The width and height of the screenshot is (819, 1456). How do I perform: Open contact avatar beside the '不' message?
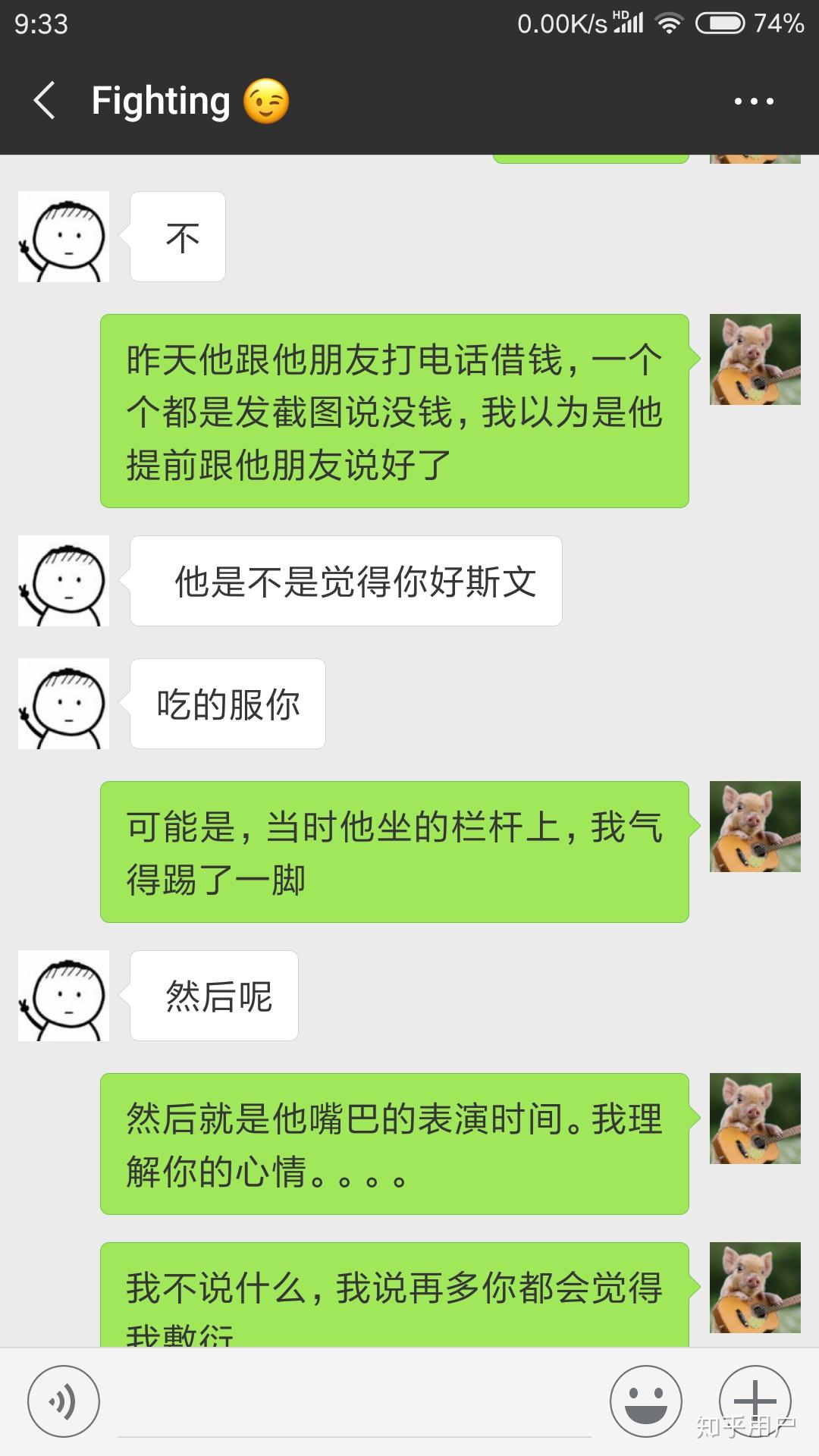(64, 237)
